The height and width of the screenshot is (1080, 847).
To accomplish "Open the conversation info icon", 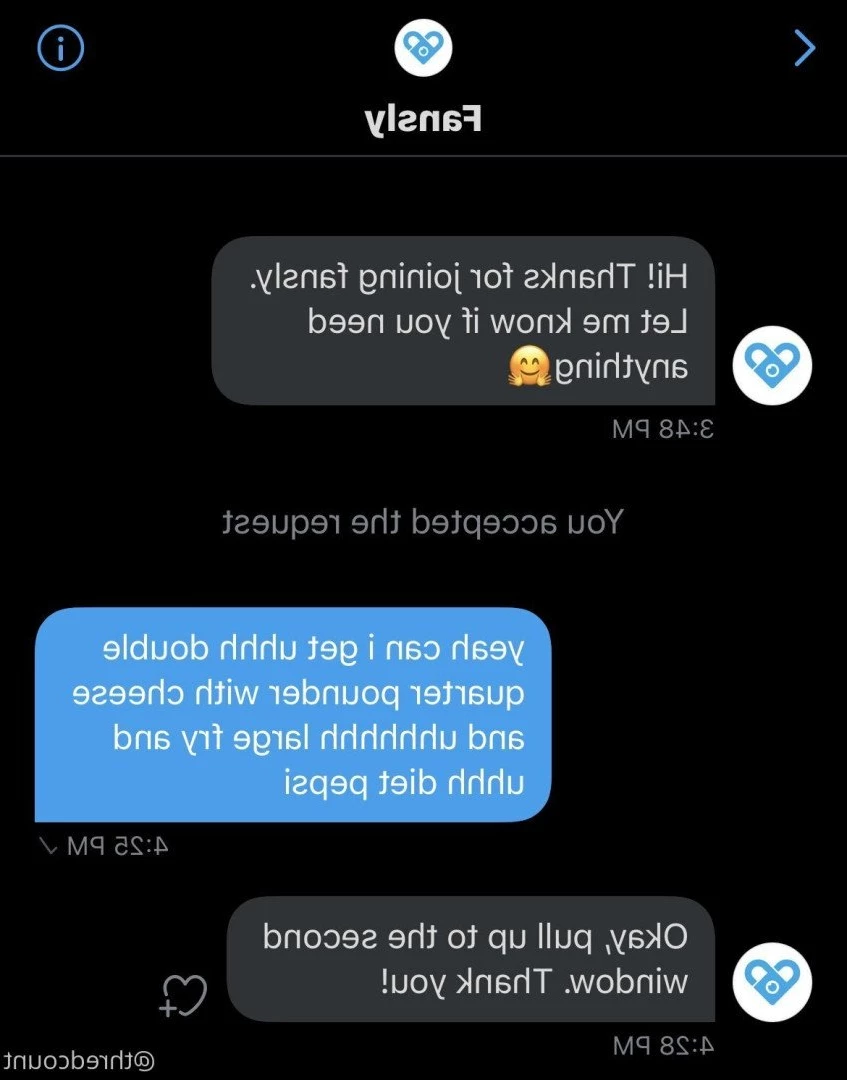I will click(60, 48).
